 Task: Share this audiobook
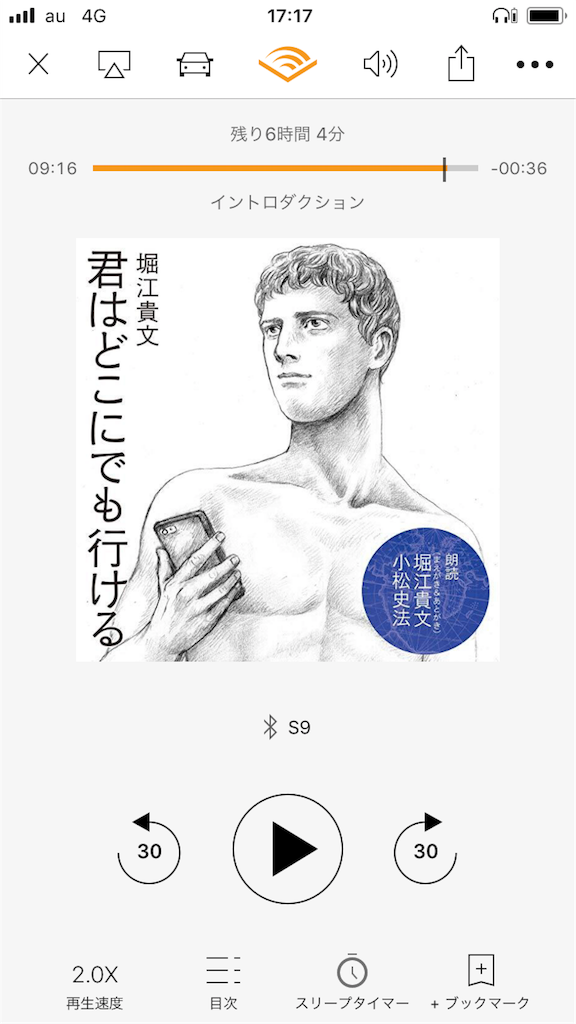pos(461,63)
